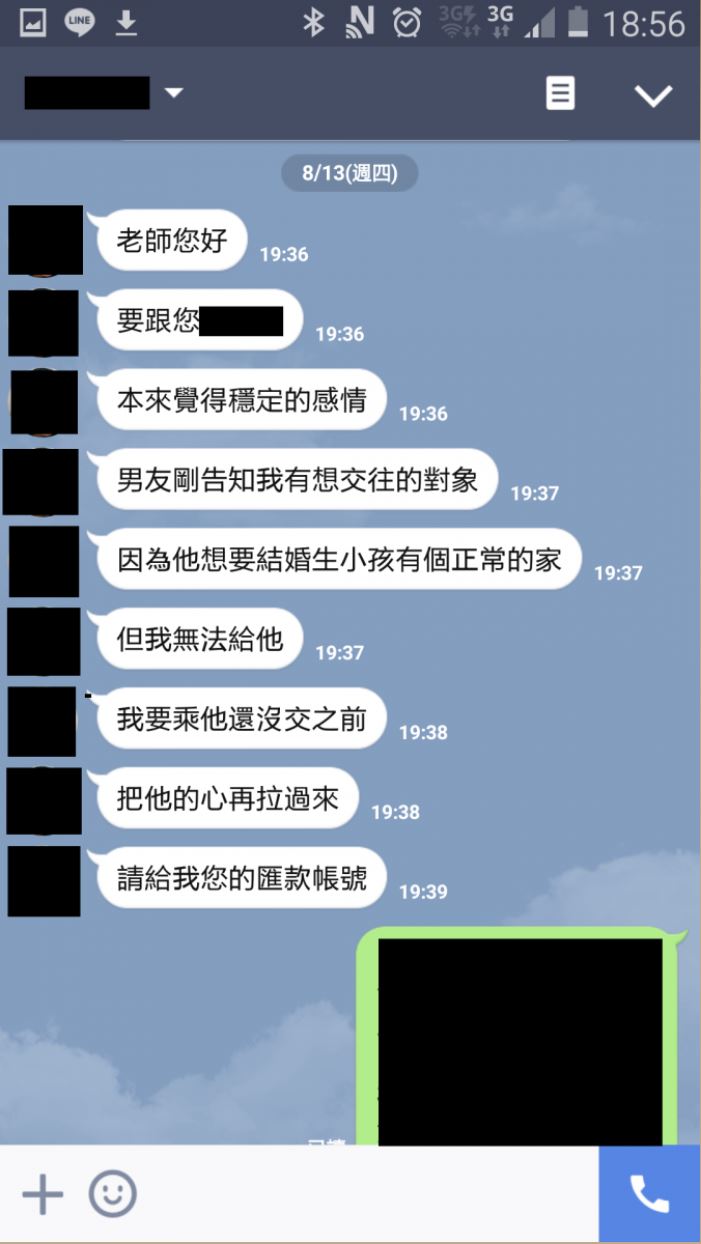
Task: Open sender avatar beside 老師您好 message
Action: point(45,240)
